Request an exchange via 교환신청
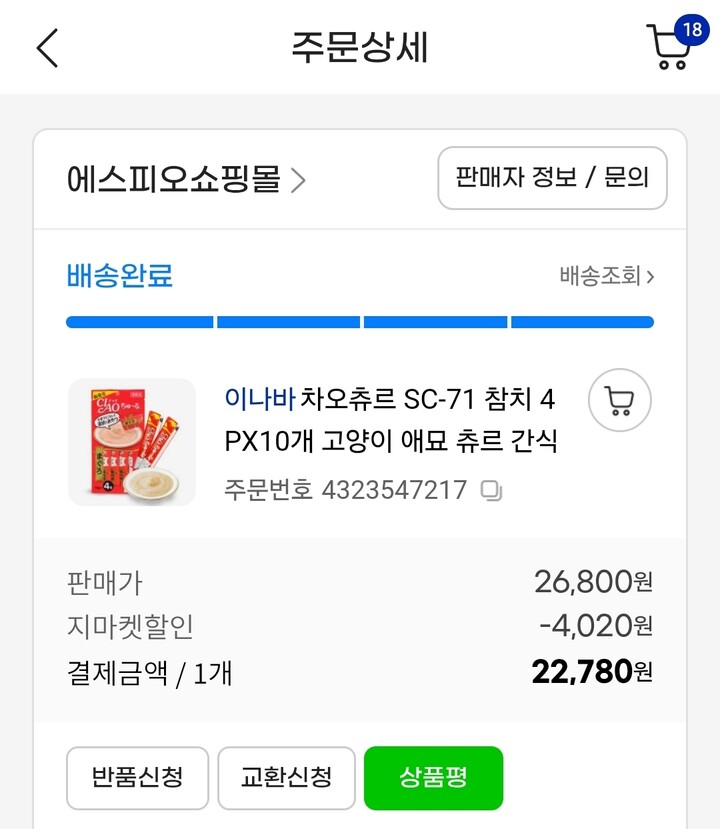Image resolution: width=720 pixels, height=829 pixels. (x=286, y=777)
